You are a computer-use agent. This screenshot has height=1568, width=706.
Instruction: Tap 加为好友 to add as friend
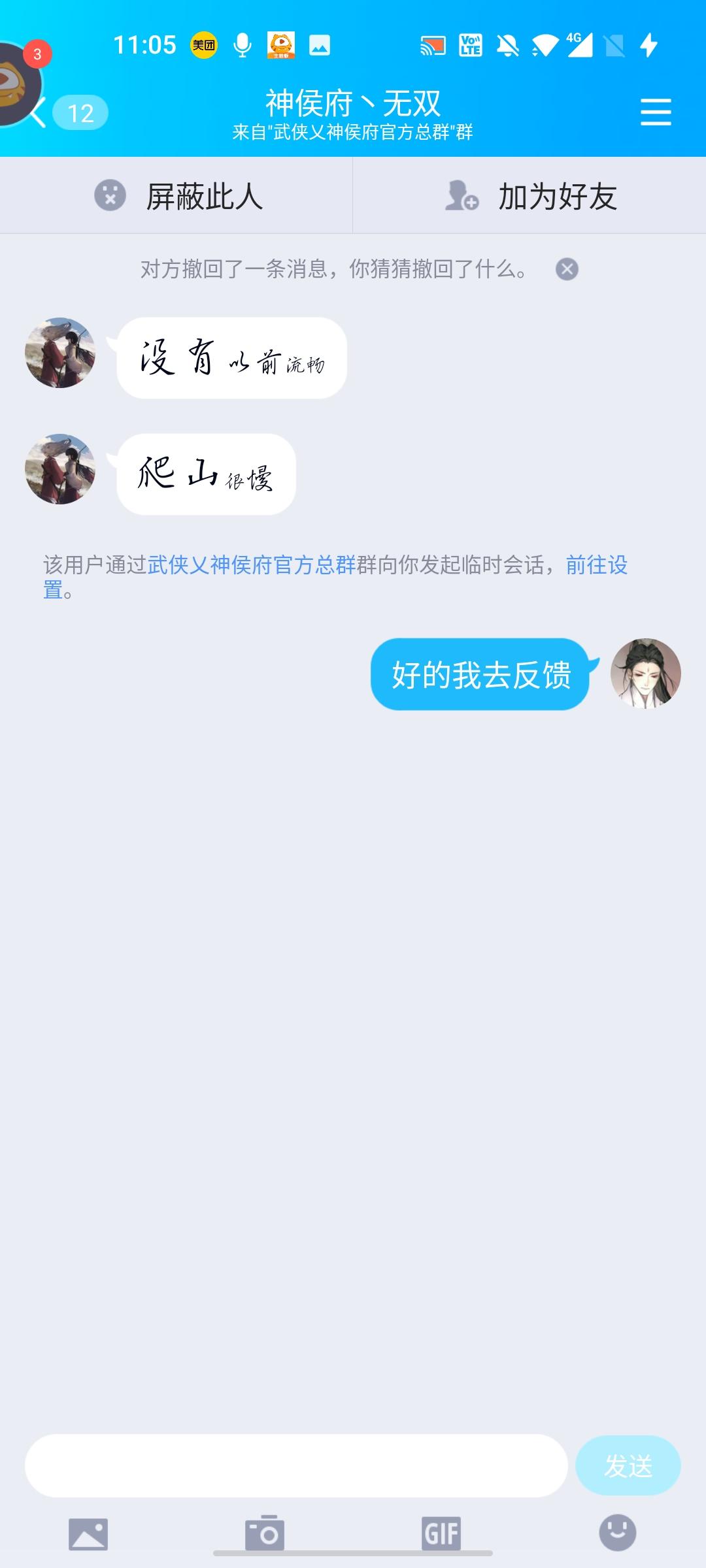tap(529, 196)
